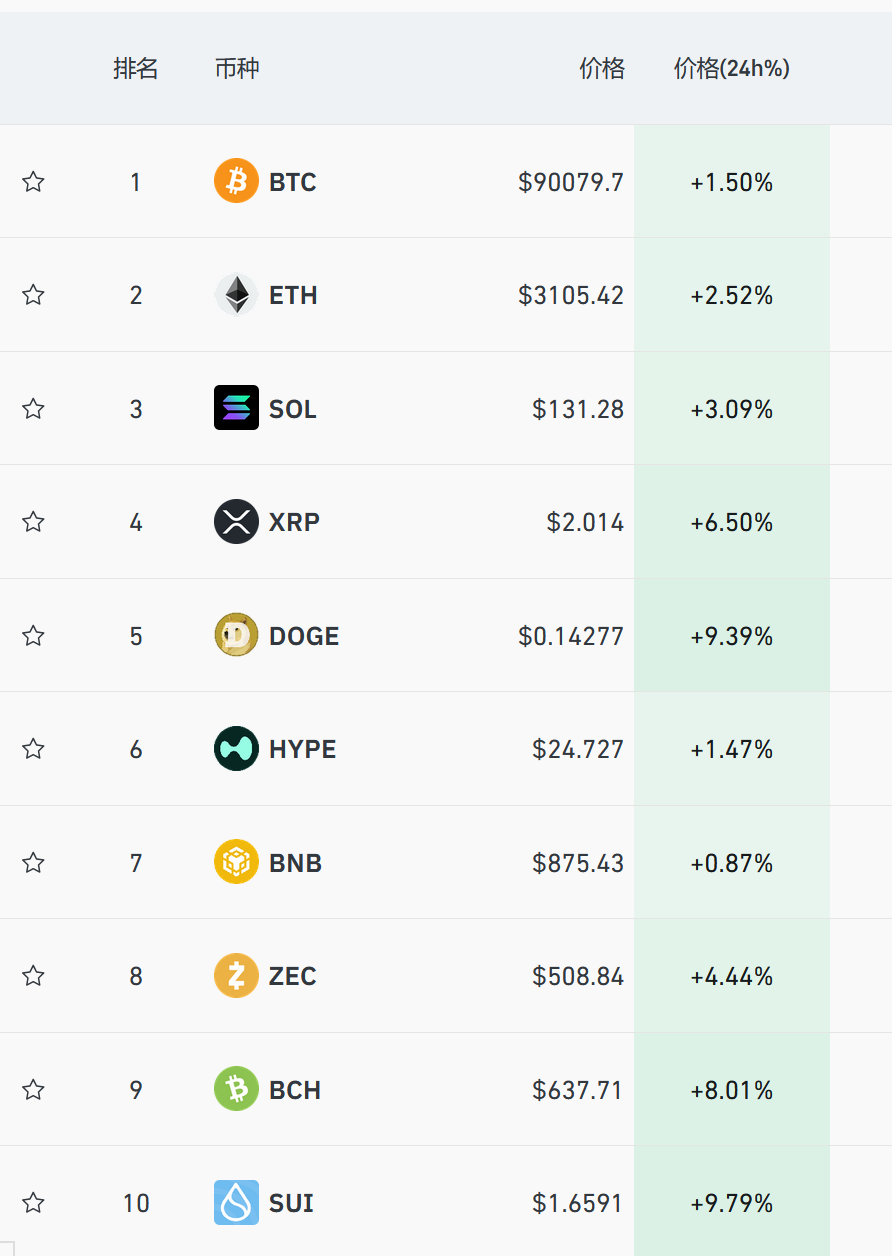Favorite SOL using its star icon
This screenshot has width=892, height=1256.
click(x=33, y=409)
